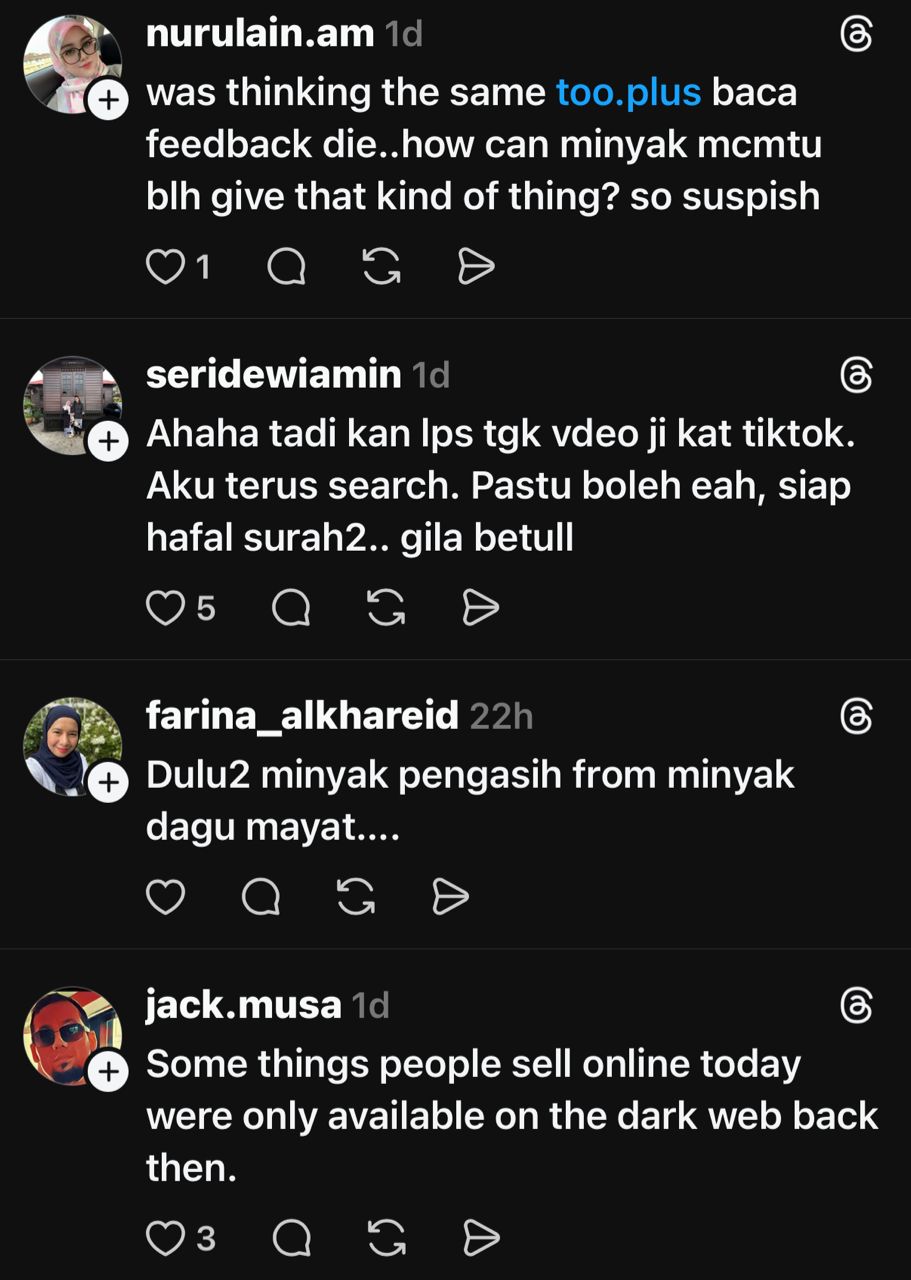This screenshot has height=1280, width=911.
Task: Follow nurulain.am via avatar plus button
Action: (108, 100)
